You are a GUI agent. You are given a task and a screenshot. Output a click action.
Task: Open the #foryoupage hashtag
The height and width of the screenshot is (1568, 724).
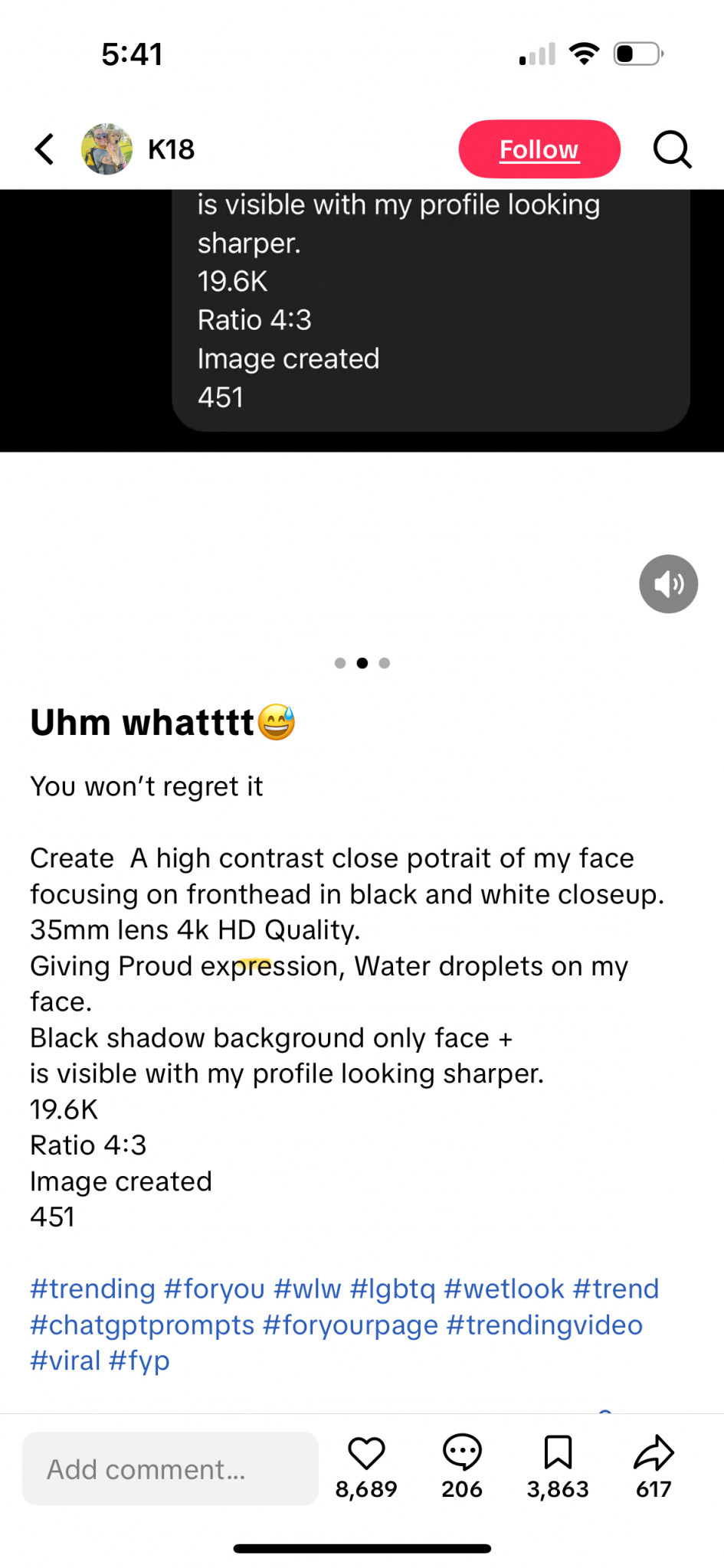coord(350,1325)
